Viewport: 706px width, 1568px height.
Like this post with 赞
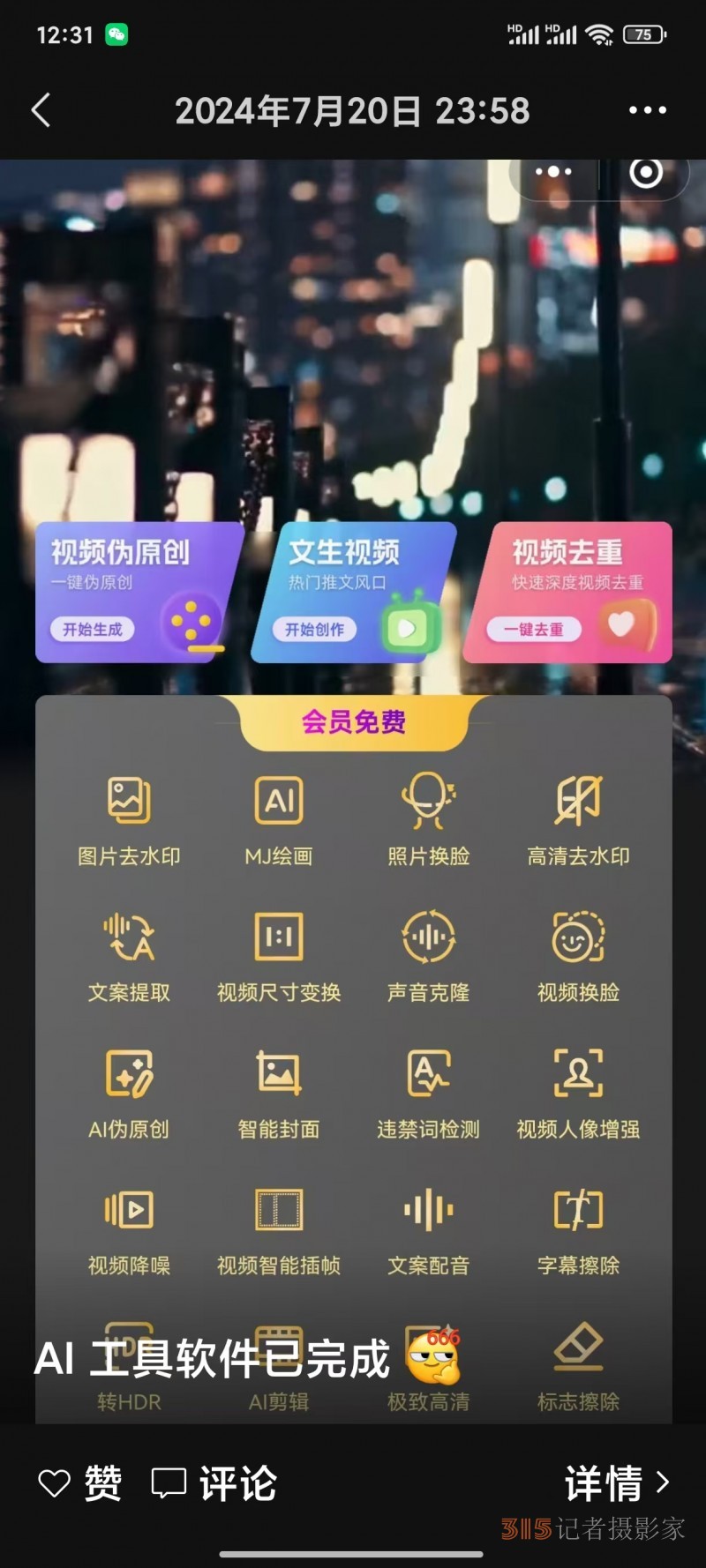(x=79, y=1484)
